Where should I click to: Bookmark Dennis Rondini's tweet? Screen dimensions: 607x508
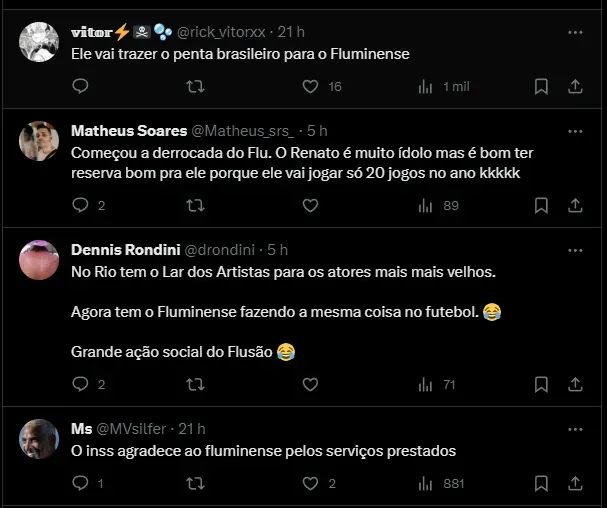point(541,384)
